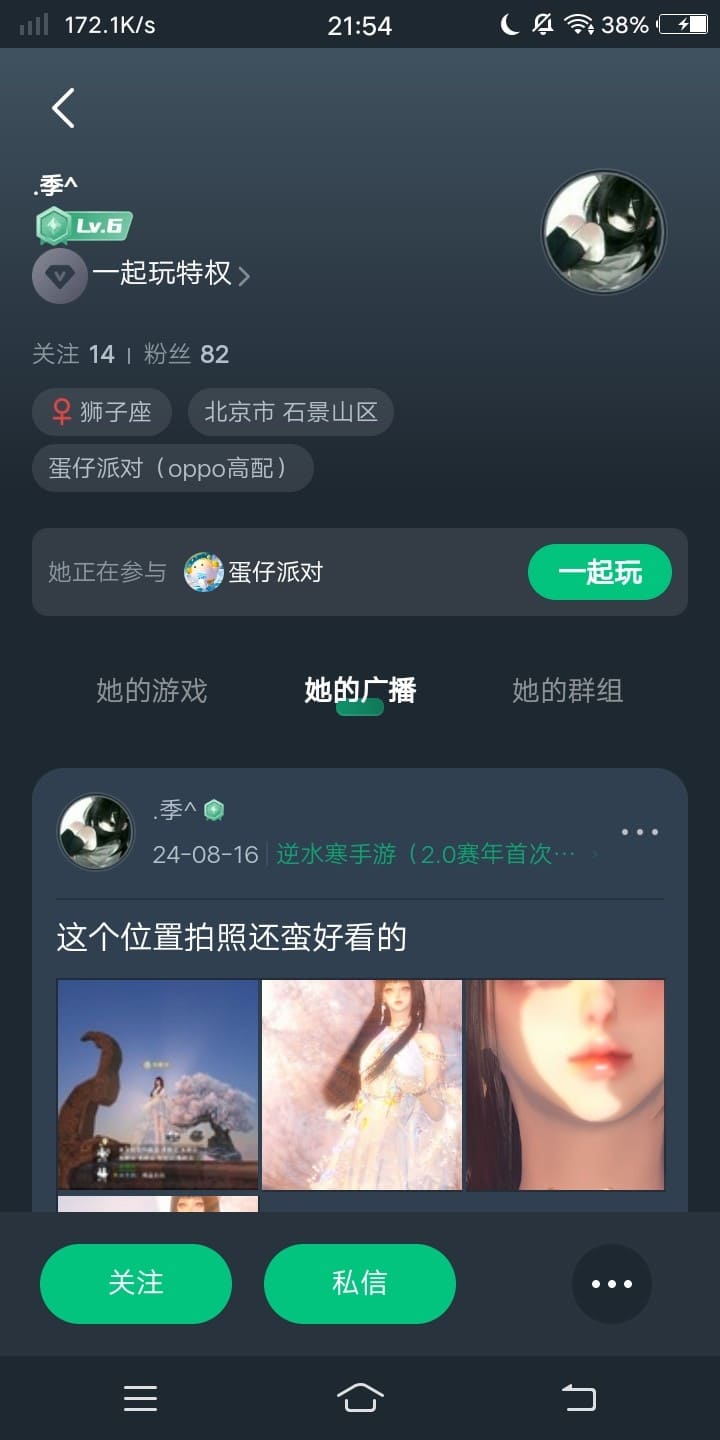Follow this user with 关注 button

coord(136,1283)
